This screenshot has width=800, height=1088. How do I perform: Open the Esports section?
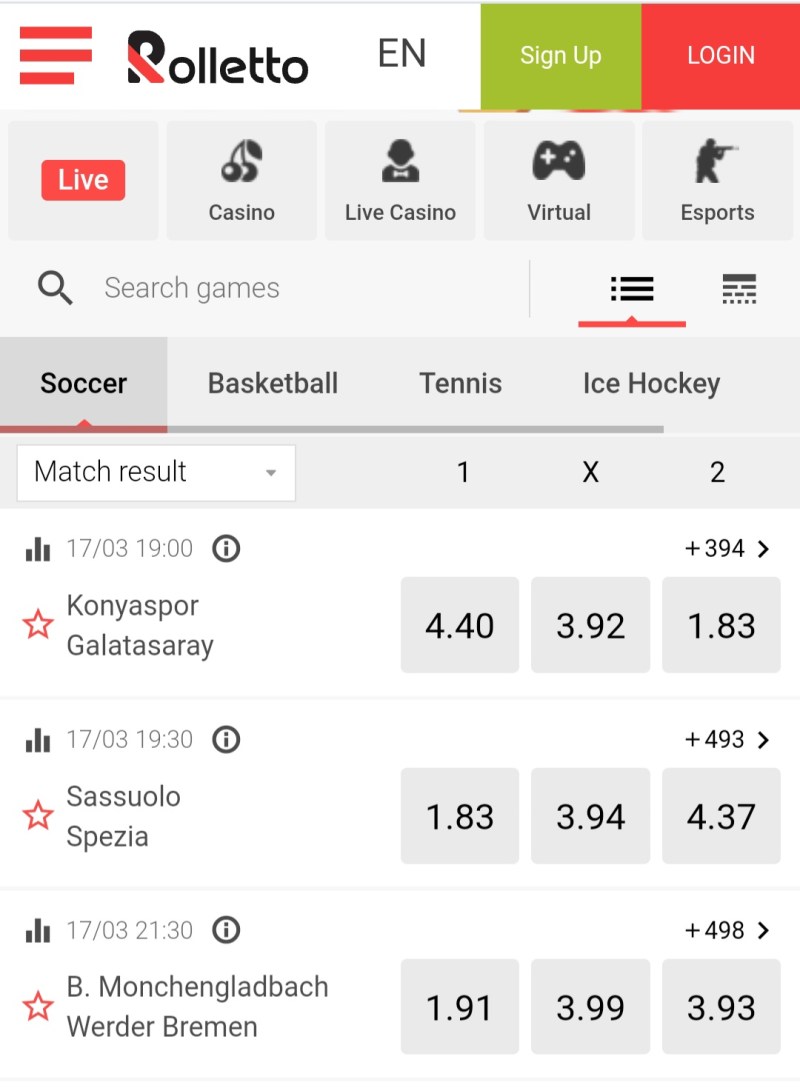click(717, 181)
